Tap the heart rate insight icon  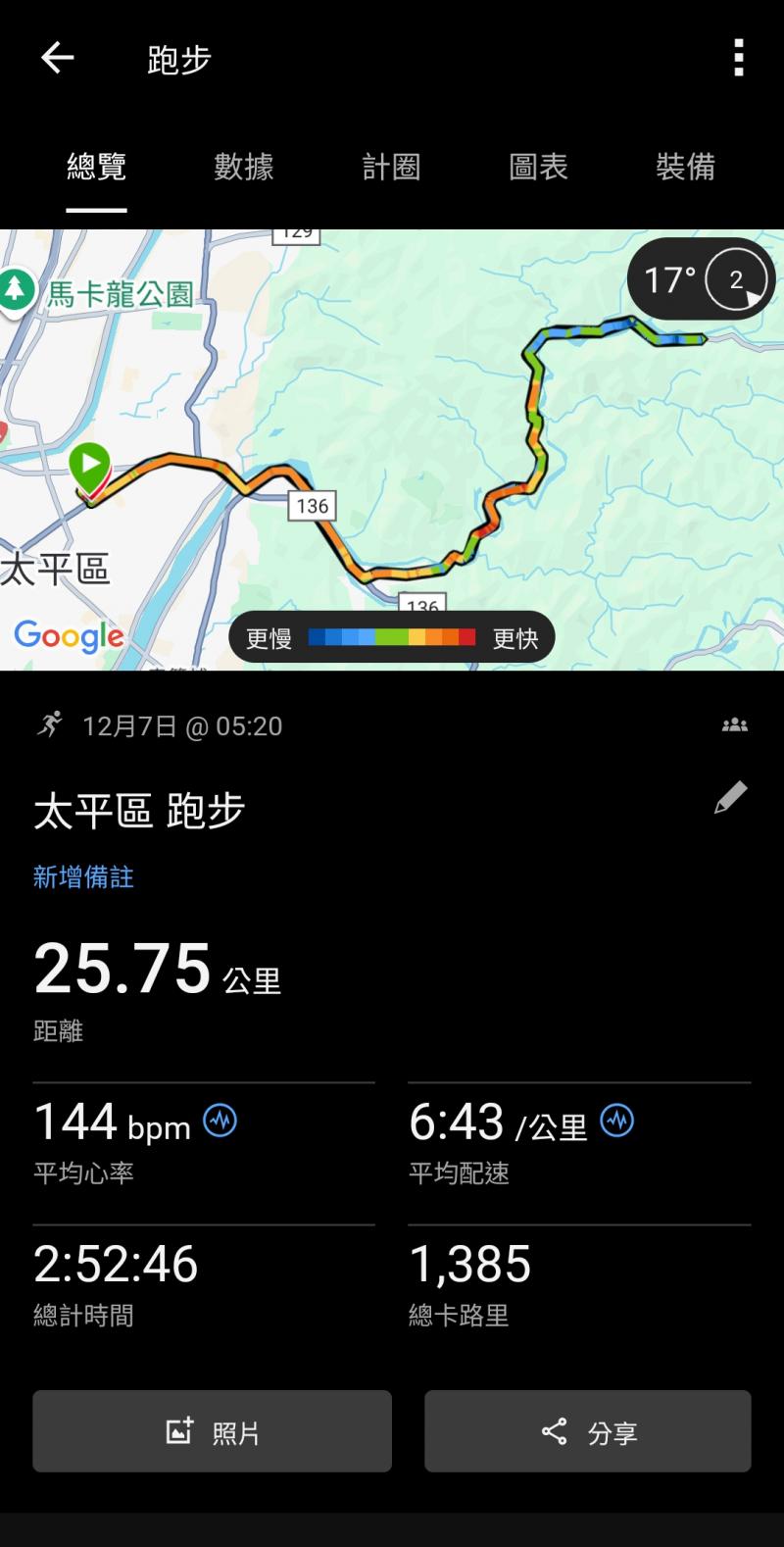220,1120
